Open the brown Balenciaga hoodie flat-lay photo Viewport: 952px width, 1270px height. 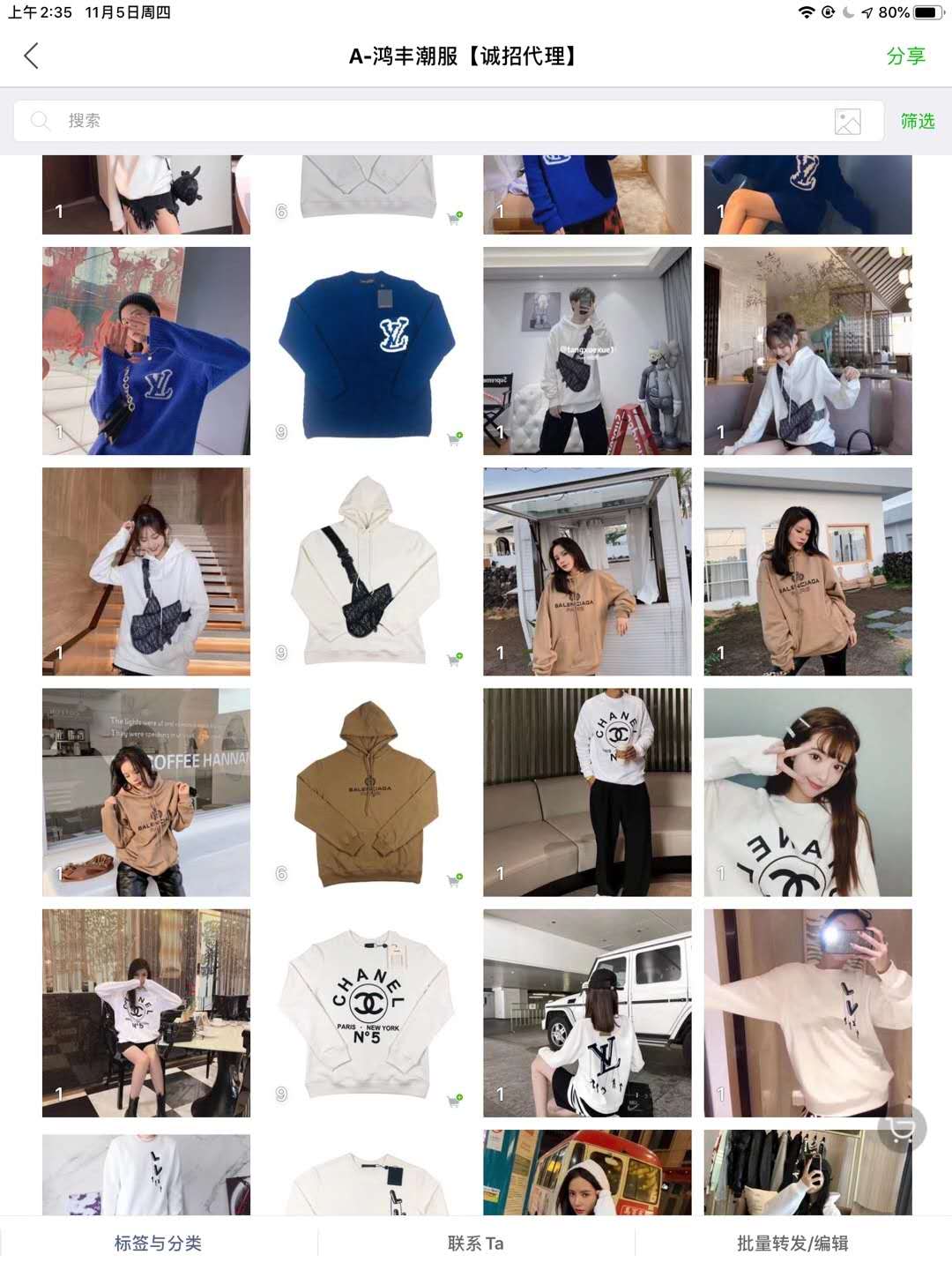(x=367, y=792)
